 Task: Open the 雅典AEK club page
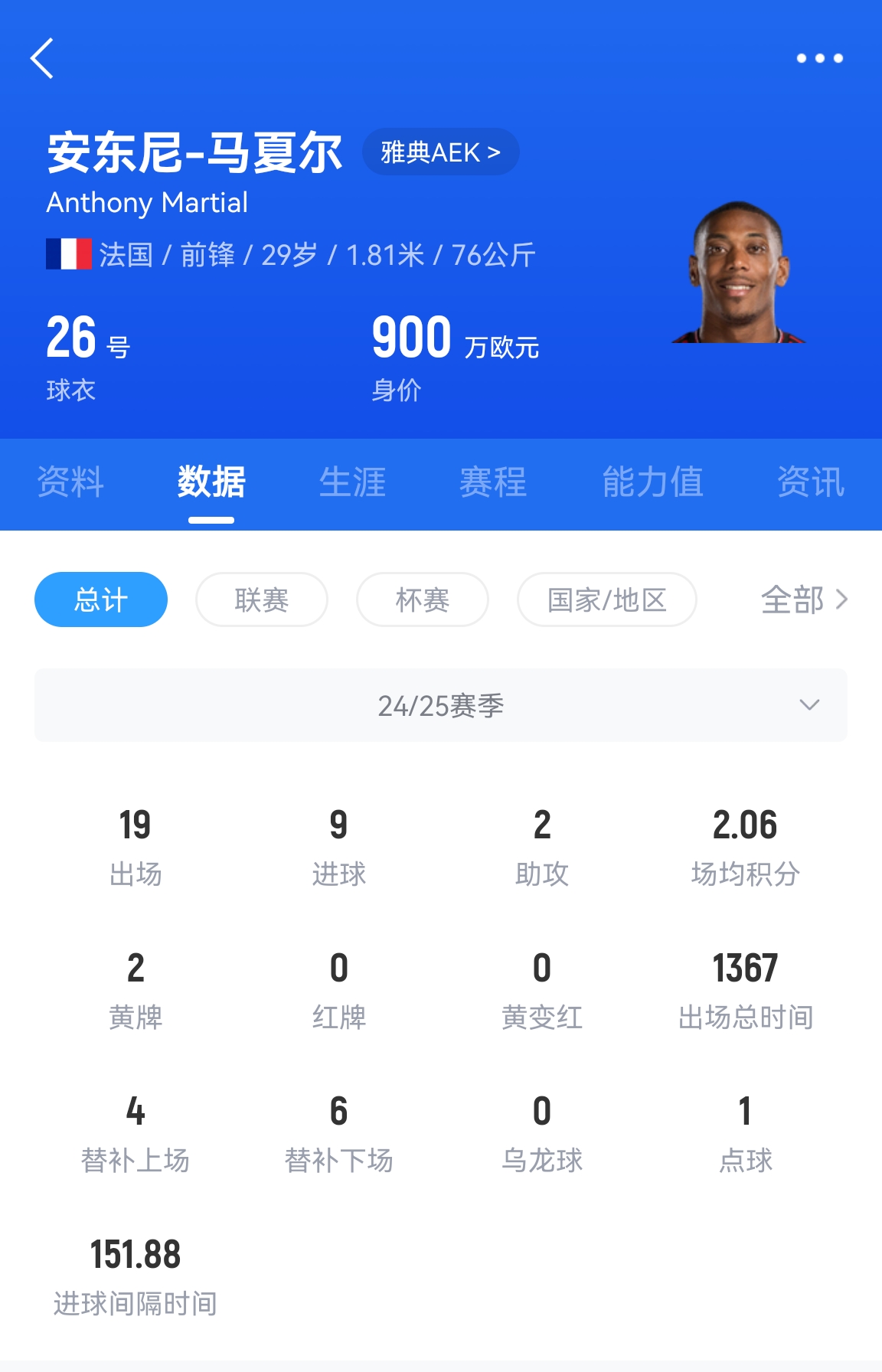441,152
